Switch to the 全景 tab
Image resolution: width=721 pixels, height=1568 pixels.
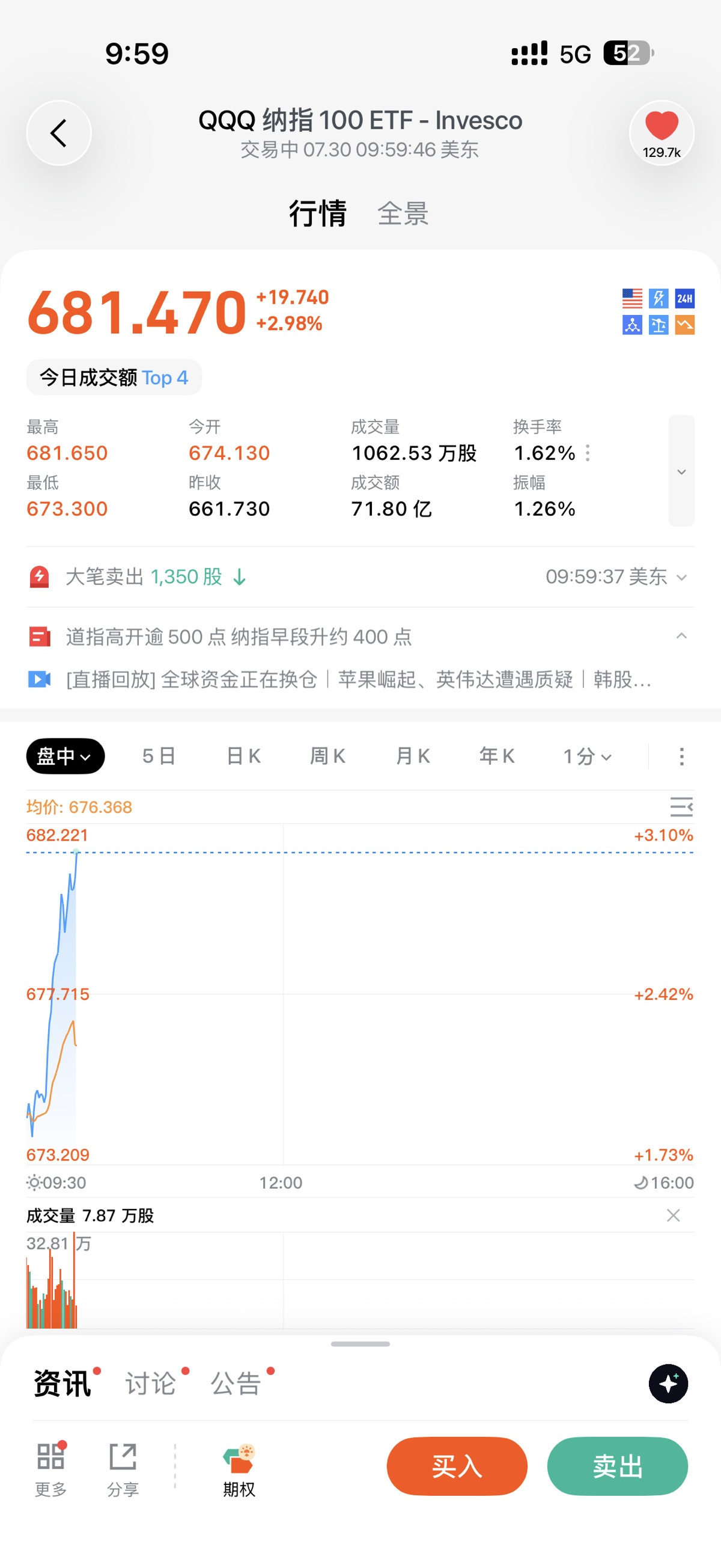point(403,213)
